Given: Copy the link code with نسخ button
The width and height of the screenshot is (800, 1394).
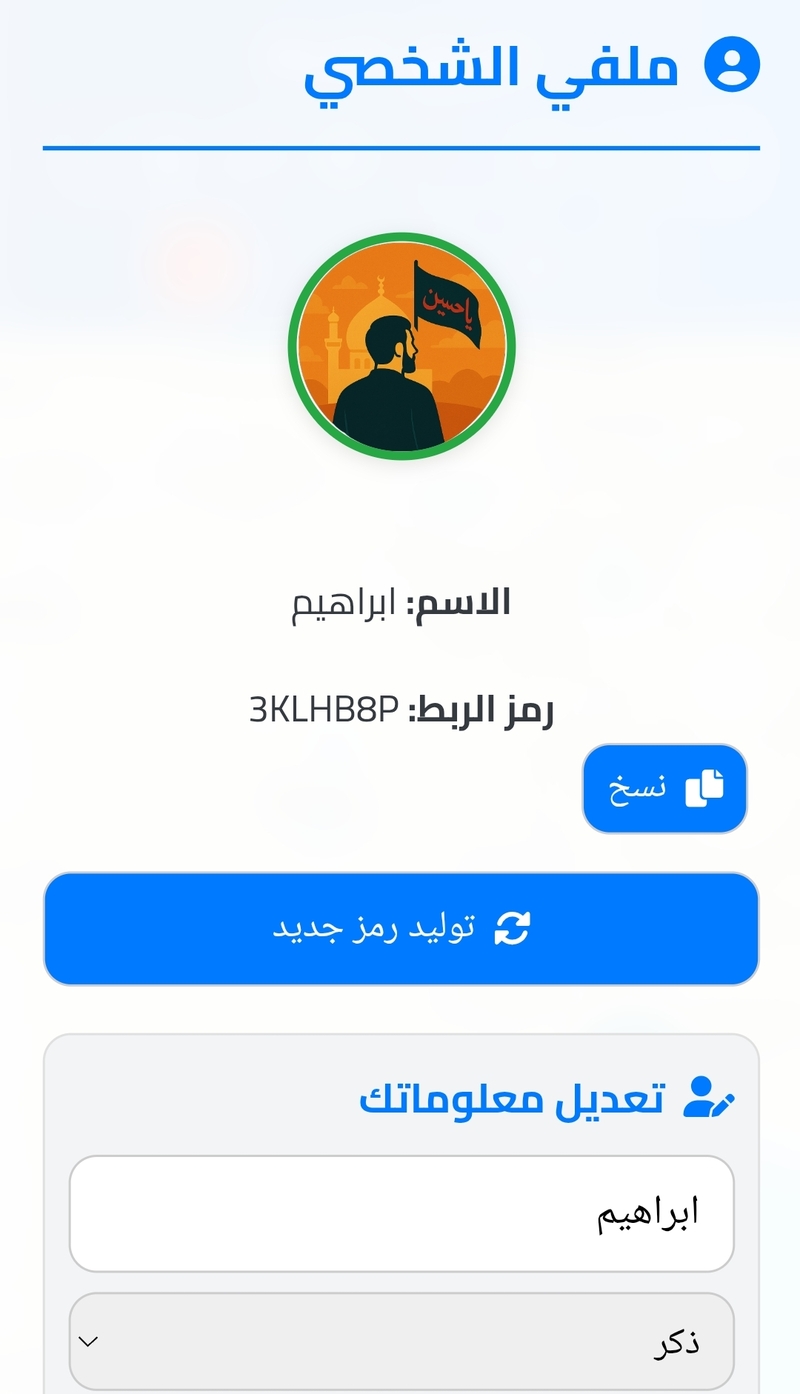Looking at the screenshot, I should pos(664,788).
